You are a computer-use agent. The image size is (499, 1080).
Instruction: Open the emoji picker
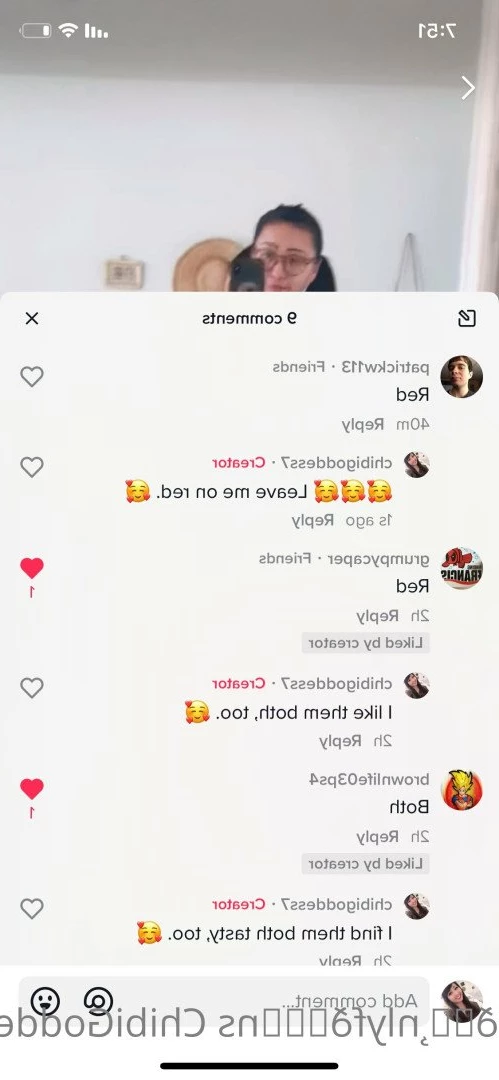pyautogui.click(x=45, y=1000)
